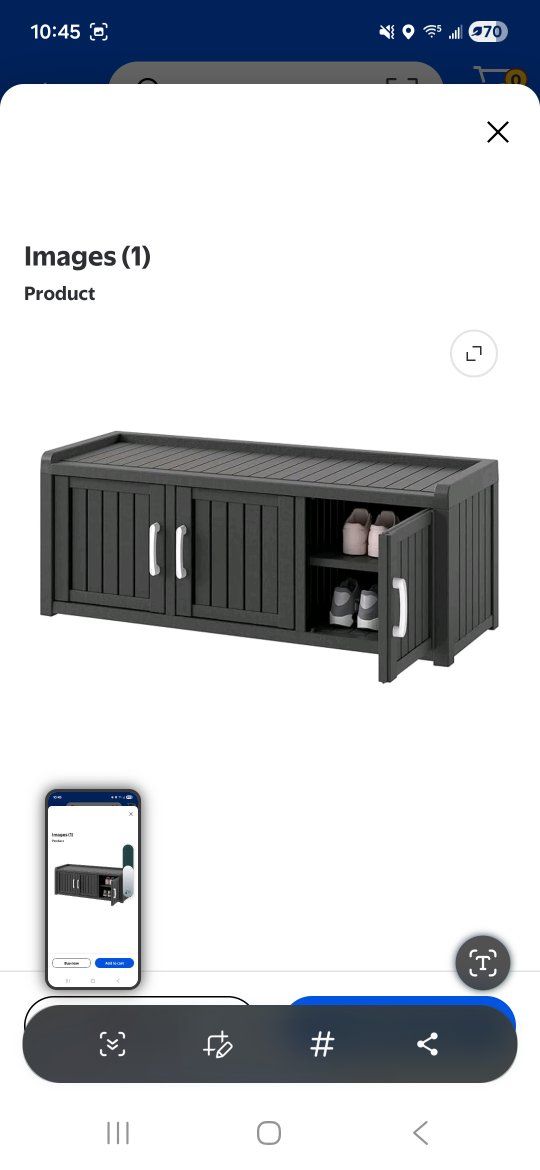The height and width of the screenshot is (1170, 540).
Task: Start scroll capture from the screenshot toolbar
Action: 113,1044
